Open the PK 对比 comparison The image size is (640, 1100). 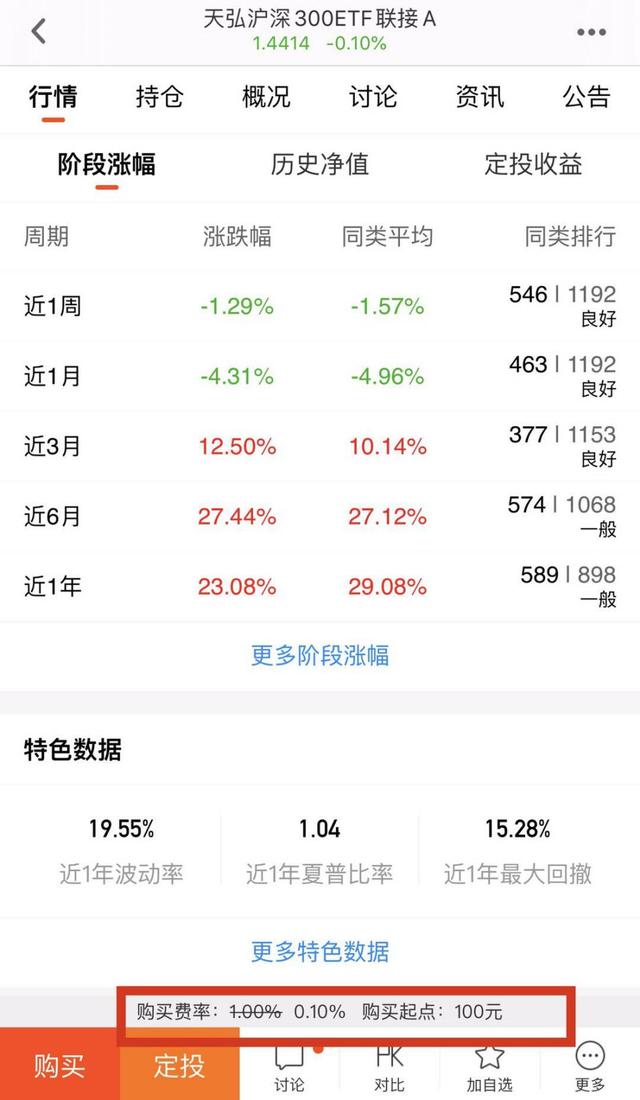[x=389, y=1068]
